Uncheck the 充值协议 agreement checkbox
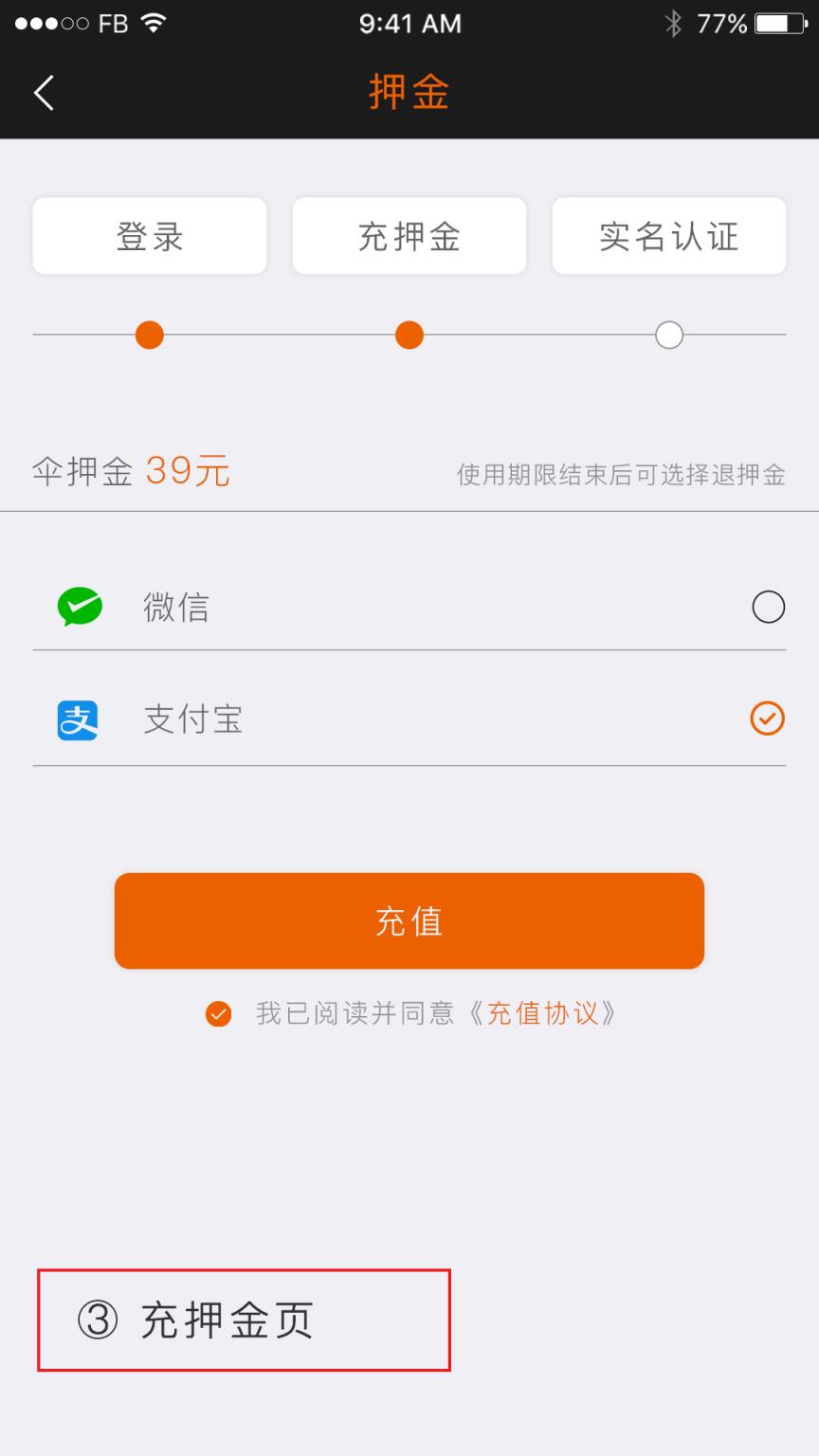The height and width of the screenshot is (1456, 819). point(217,1013)
